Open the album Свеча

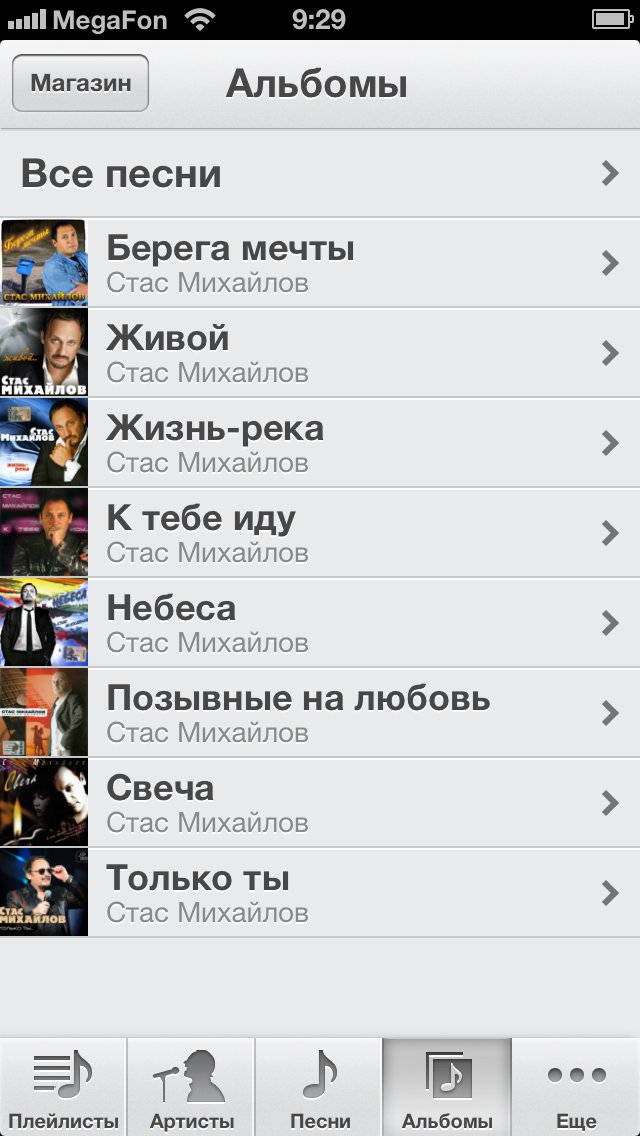click(x=320, y=802)
